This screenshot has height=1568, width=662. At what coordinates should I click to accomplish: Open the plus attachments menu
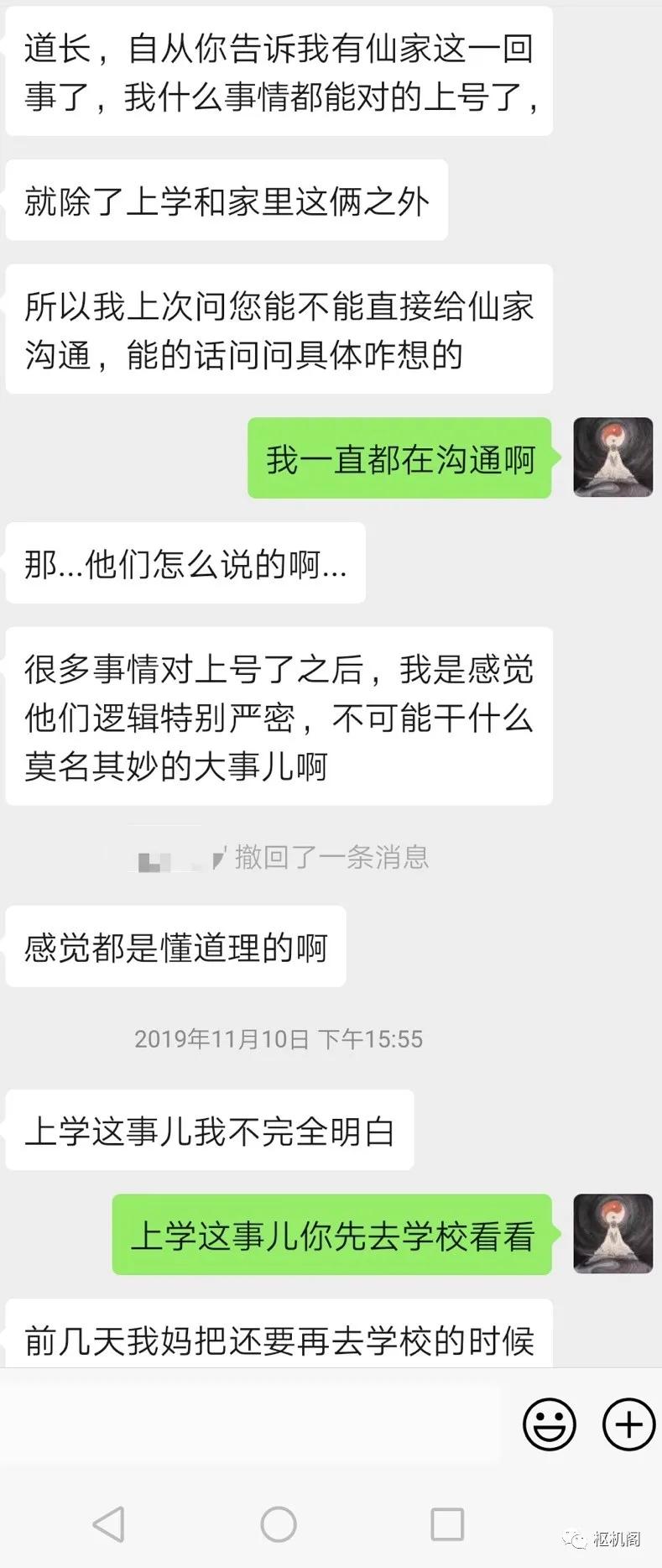(x=628, y=1424)
